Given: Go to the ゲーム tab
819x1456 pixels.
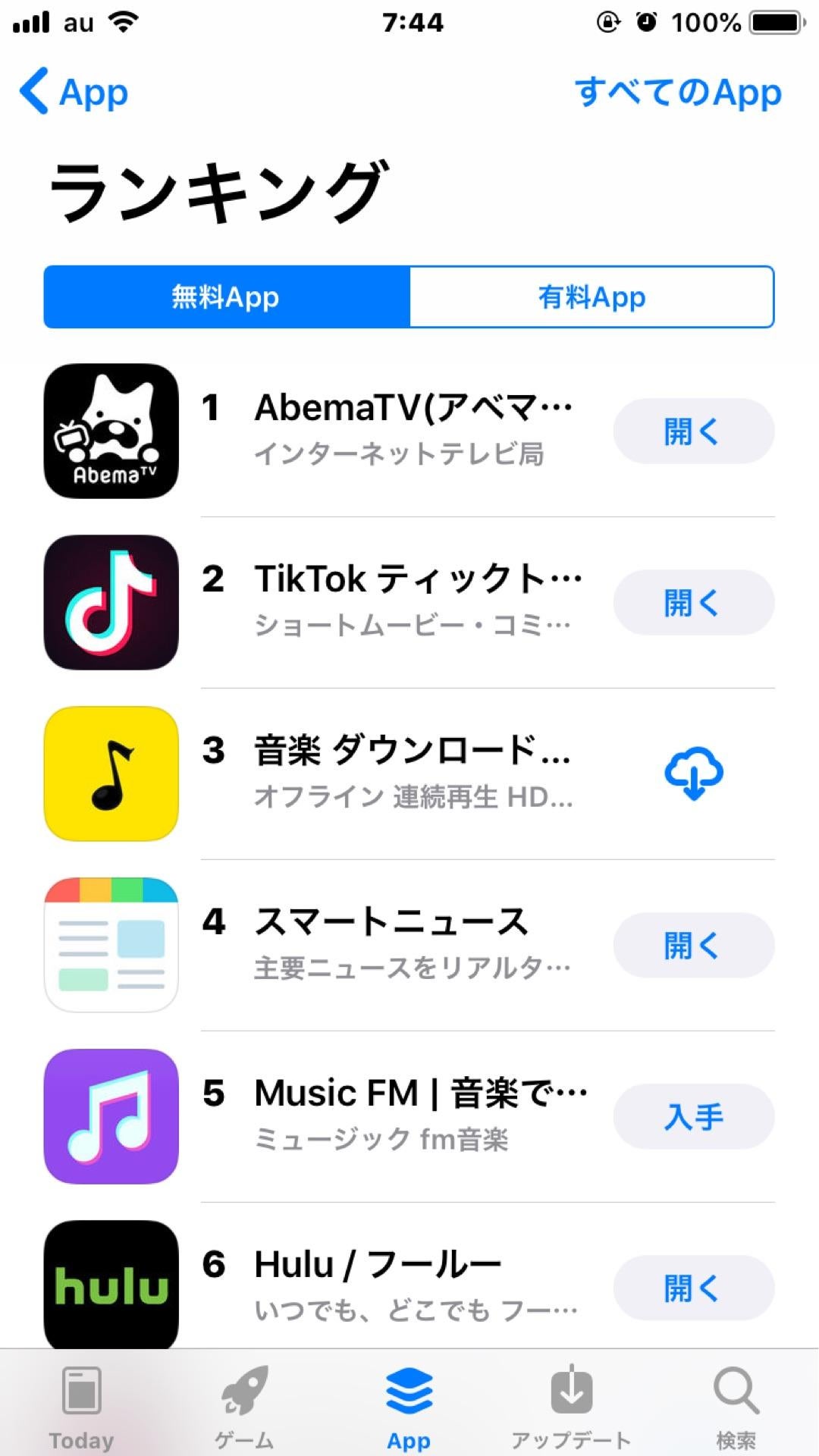Looking at the screenshot, I should [244, 1409].
